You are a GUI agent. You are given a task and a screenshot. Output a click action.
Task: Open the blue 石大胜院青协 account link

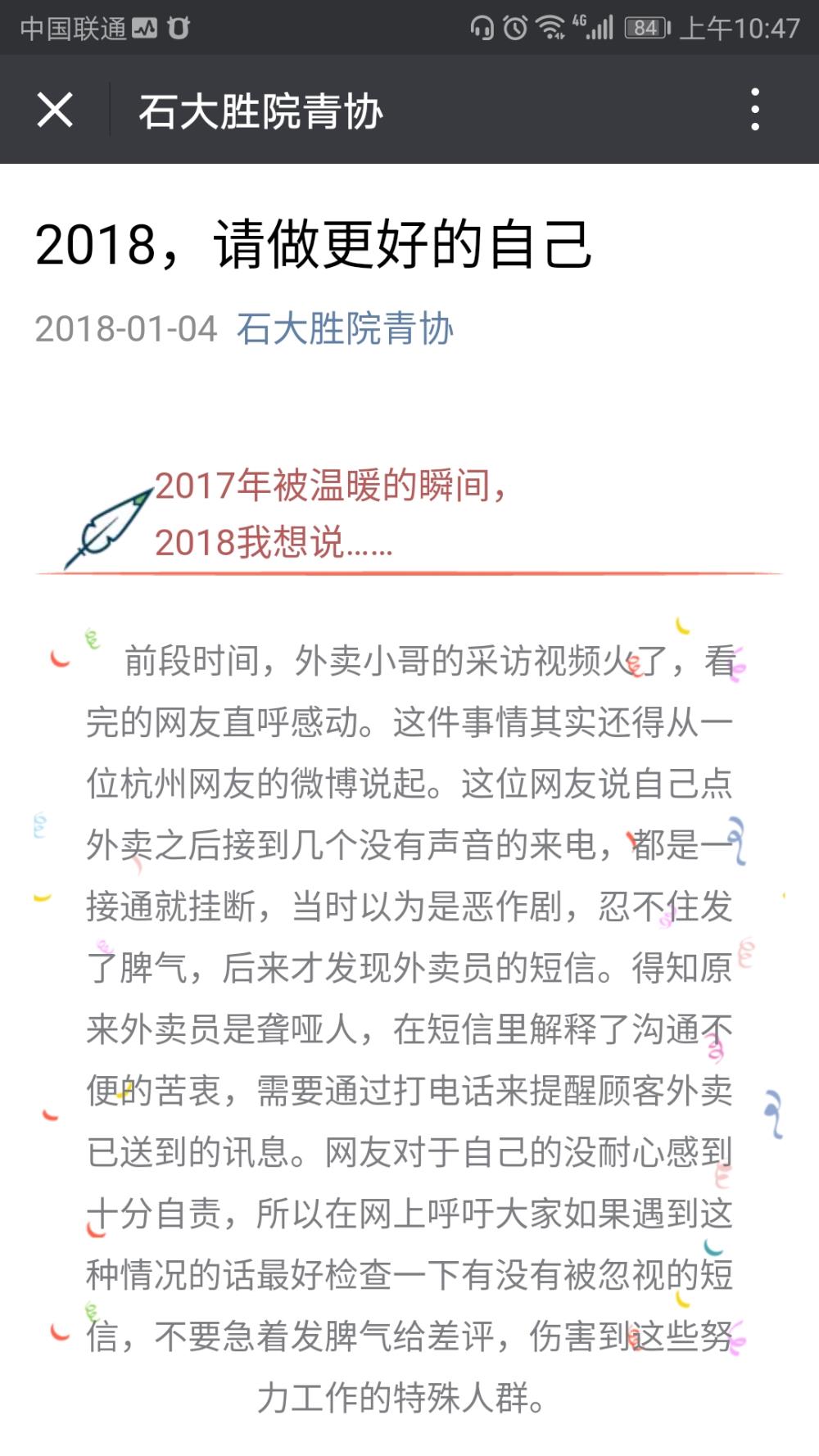coord(345,328)
